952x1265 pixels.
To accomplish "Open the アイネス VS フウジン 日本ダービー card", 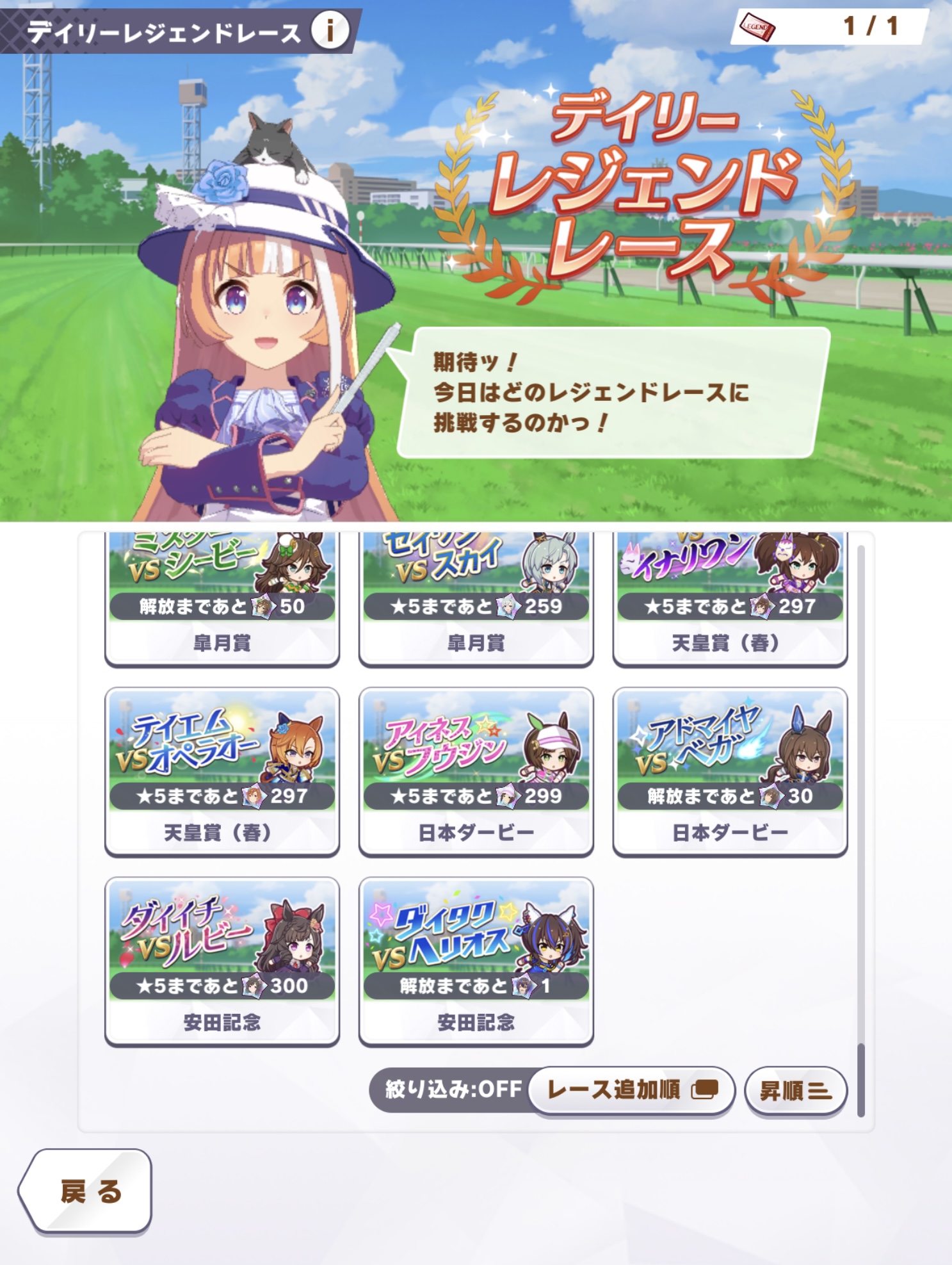I will tap(476, 771).
